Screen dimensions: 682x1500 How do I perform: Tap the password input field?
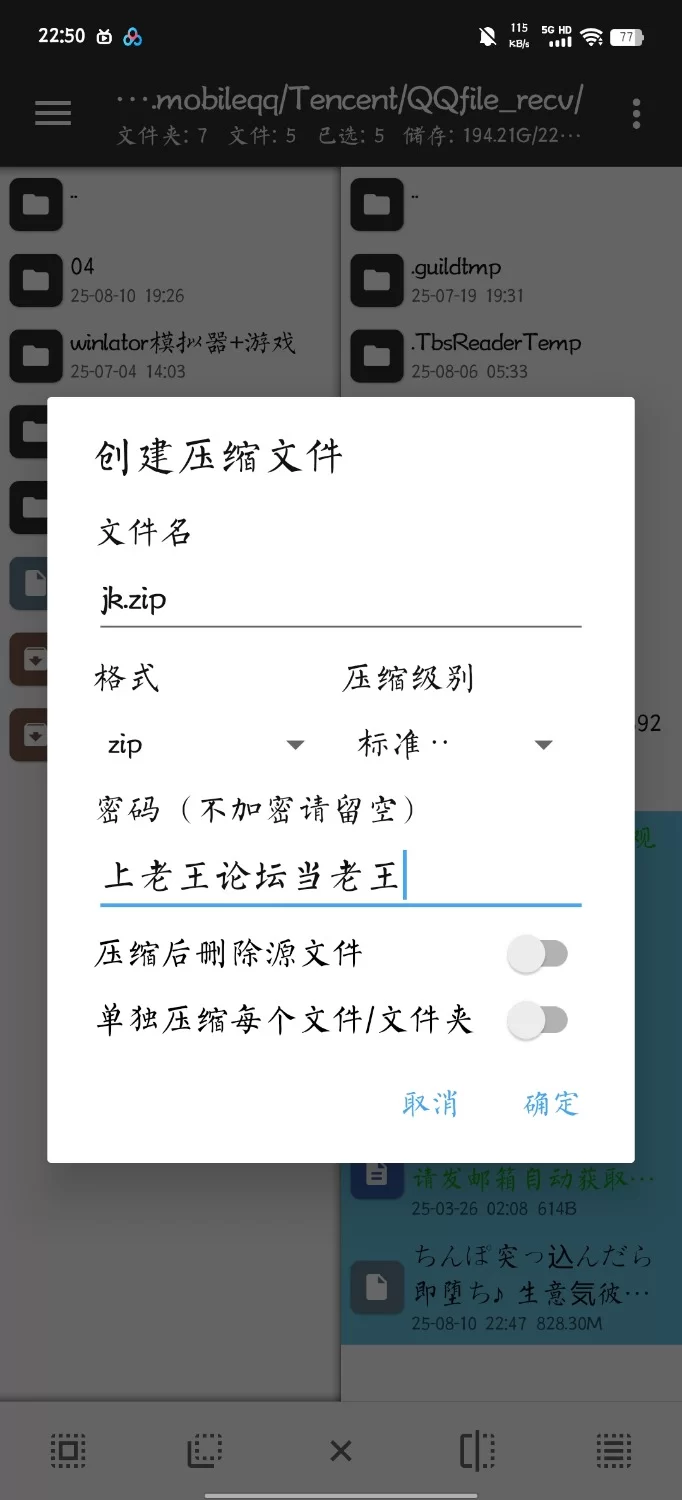coord(340,878)
